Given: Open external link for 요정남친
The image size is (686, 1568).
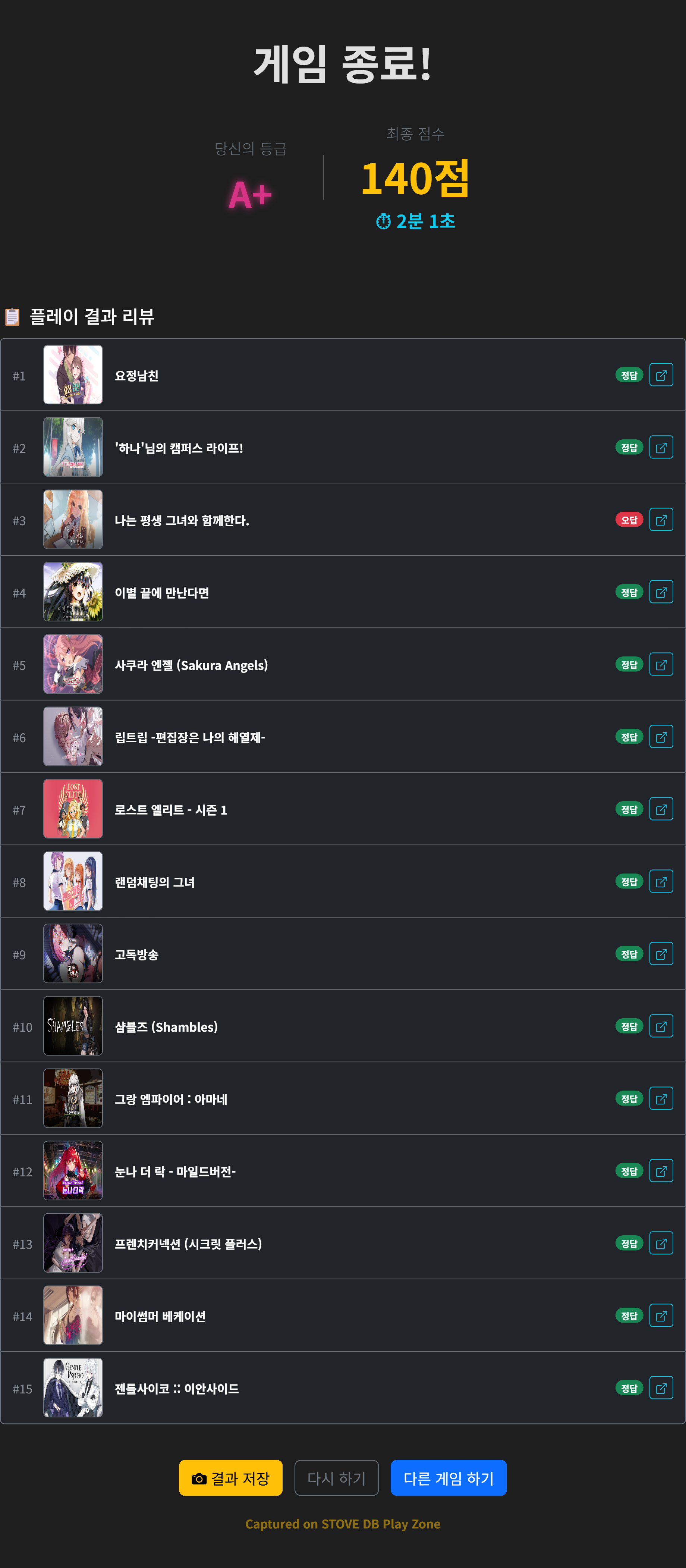Looking at the screenshot, I should point(660,375).
